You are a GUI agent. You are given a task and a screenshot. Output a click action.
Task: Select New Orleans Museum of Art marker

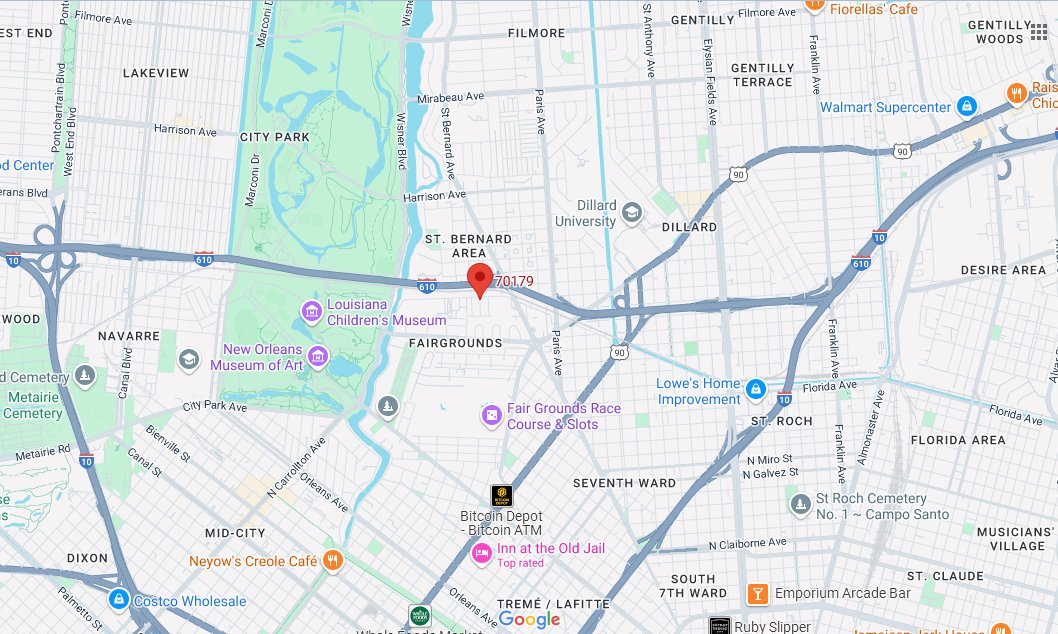[x=318, y=357]
